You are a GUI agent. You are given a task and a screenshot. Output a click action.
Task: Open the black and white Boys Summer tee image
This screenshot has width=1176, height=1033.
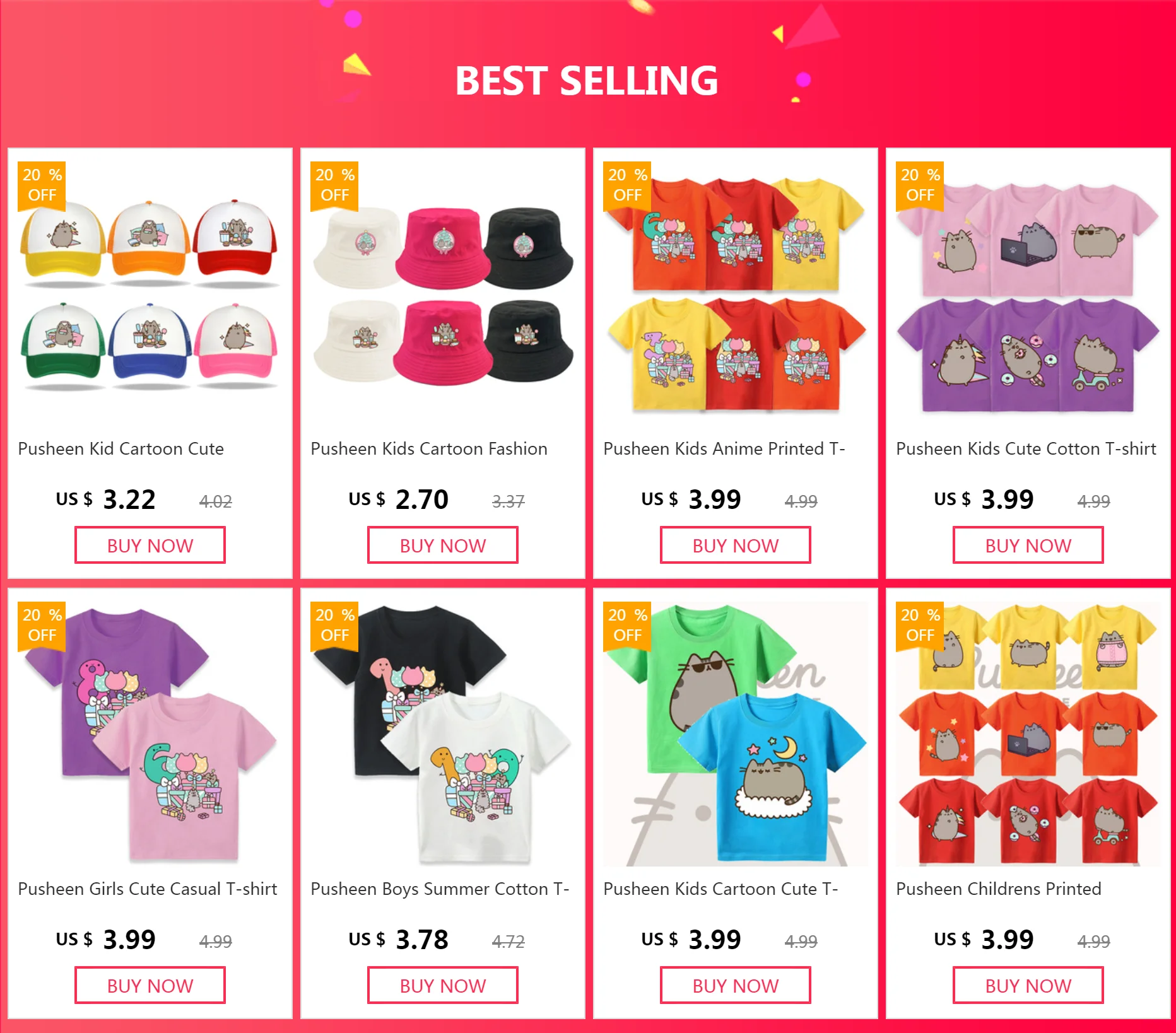(x=443, y=735)
